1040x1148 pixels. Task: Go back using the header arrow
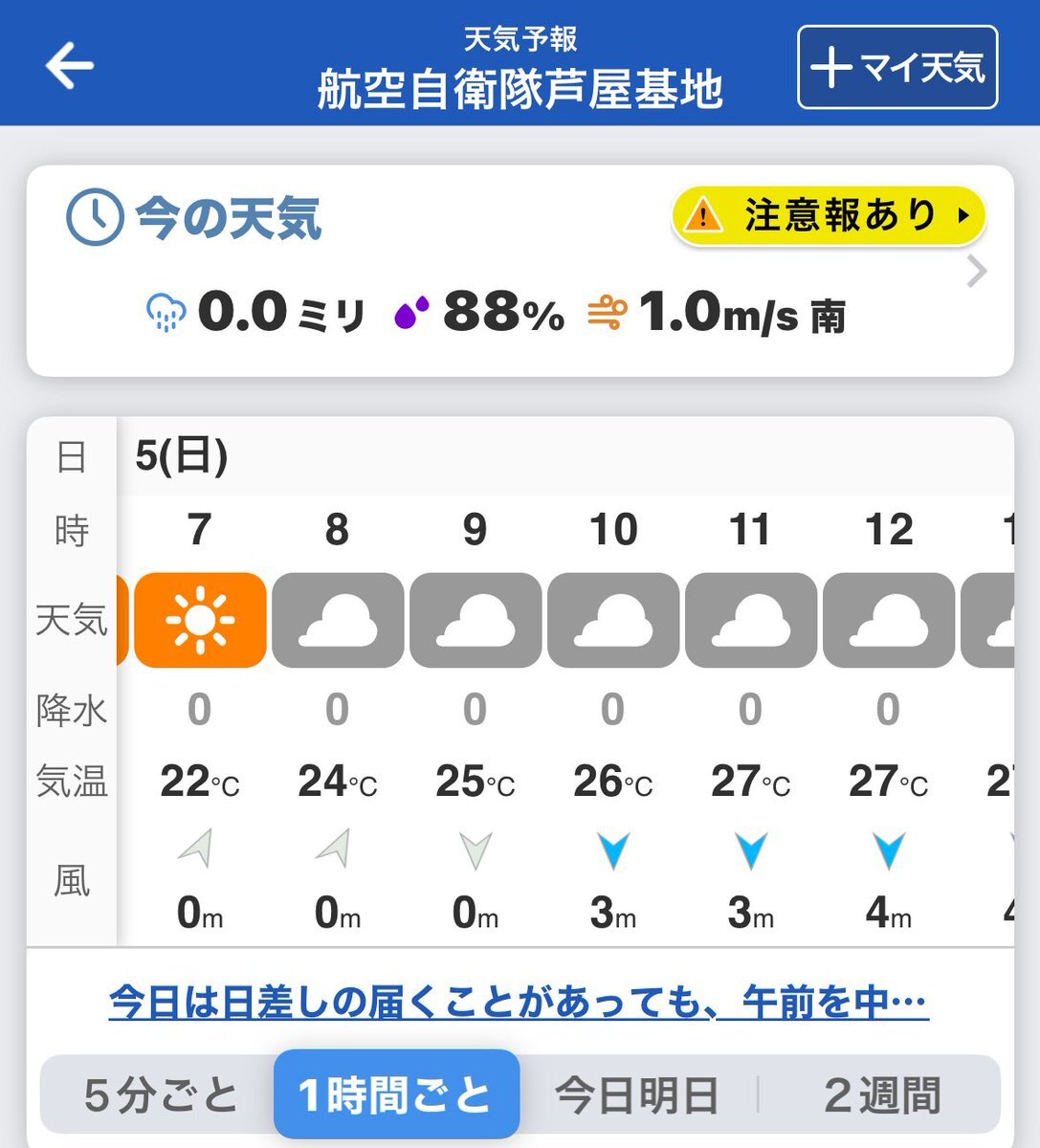(x=69, y=66)
